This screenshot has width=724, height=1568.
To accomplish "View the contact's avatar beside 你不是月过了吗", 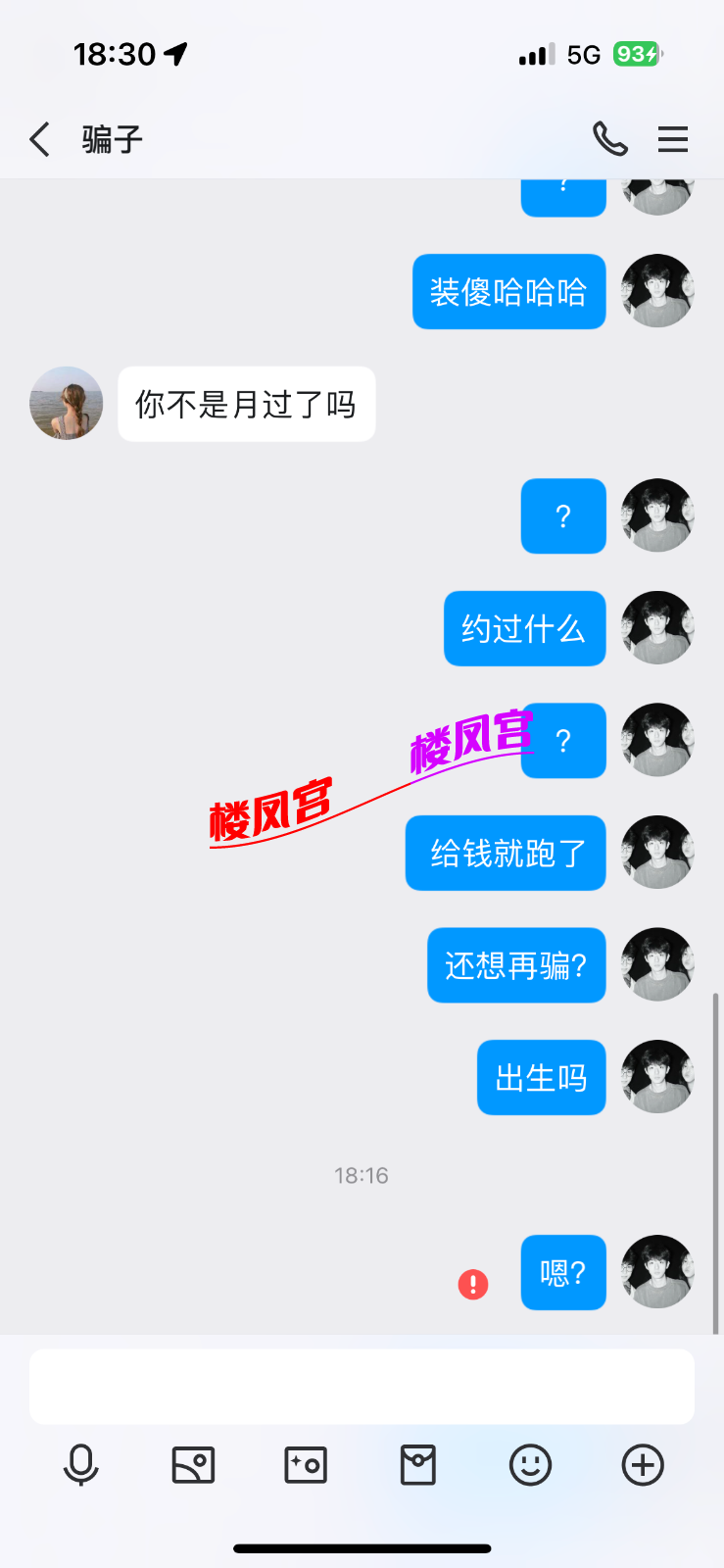I will click(x=67, y=404).
